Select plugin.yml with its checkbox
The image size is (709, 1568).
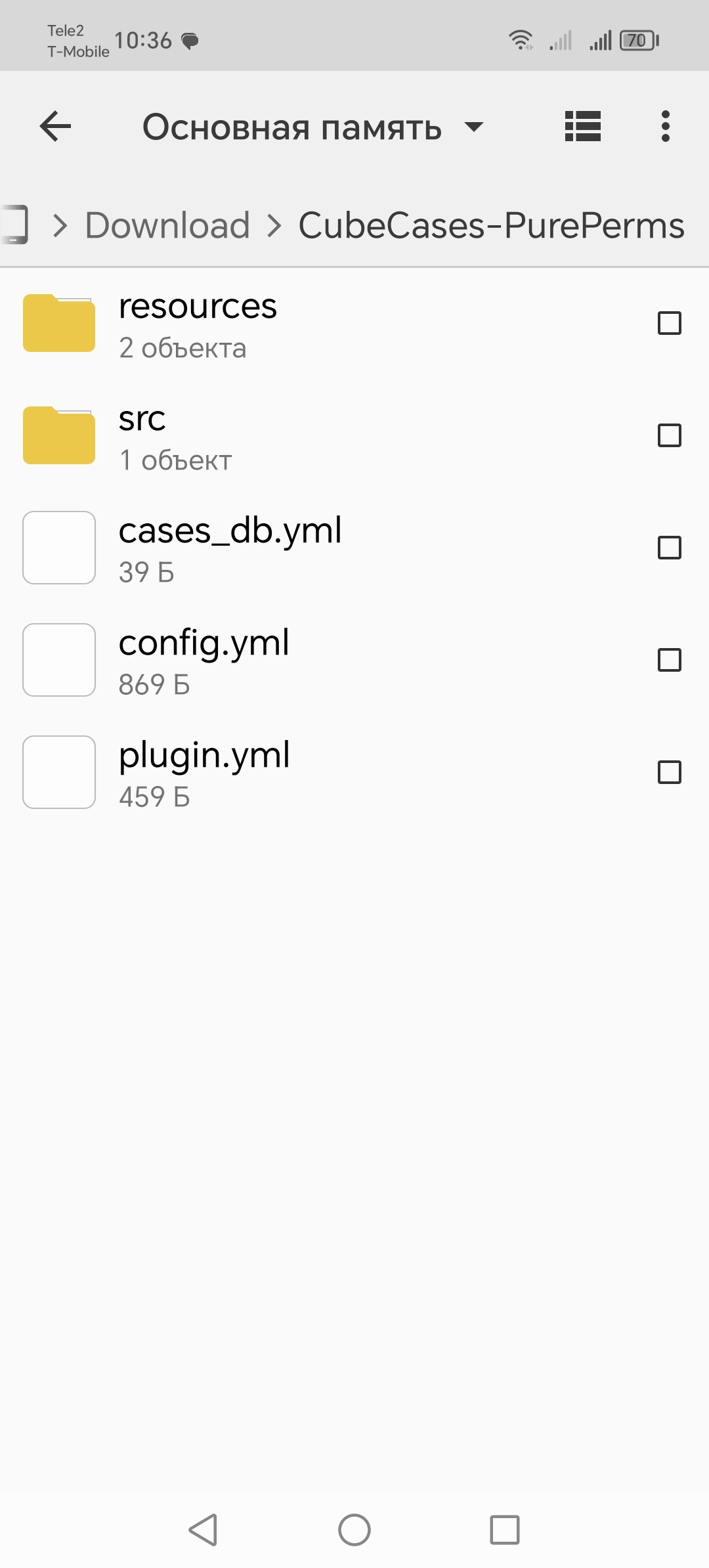point(669,772)
